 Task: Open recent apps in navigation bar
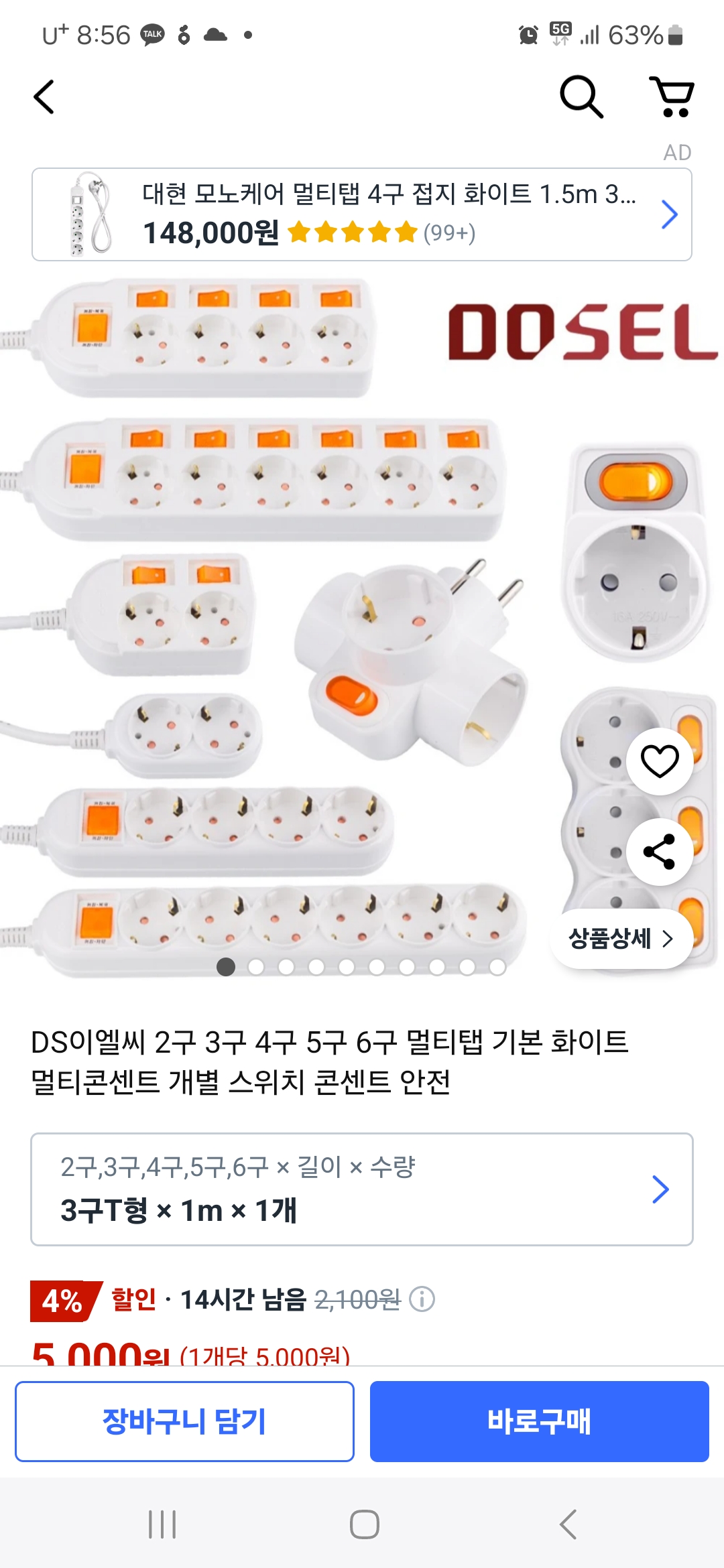pyautogui.click(x=162, y=1524)
